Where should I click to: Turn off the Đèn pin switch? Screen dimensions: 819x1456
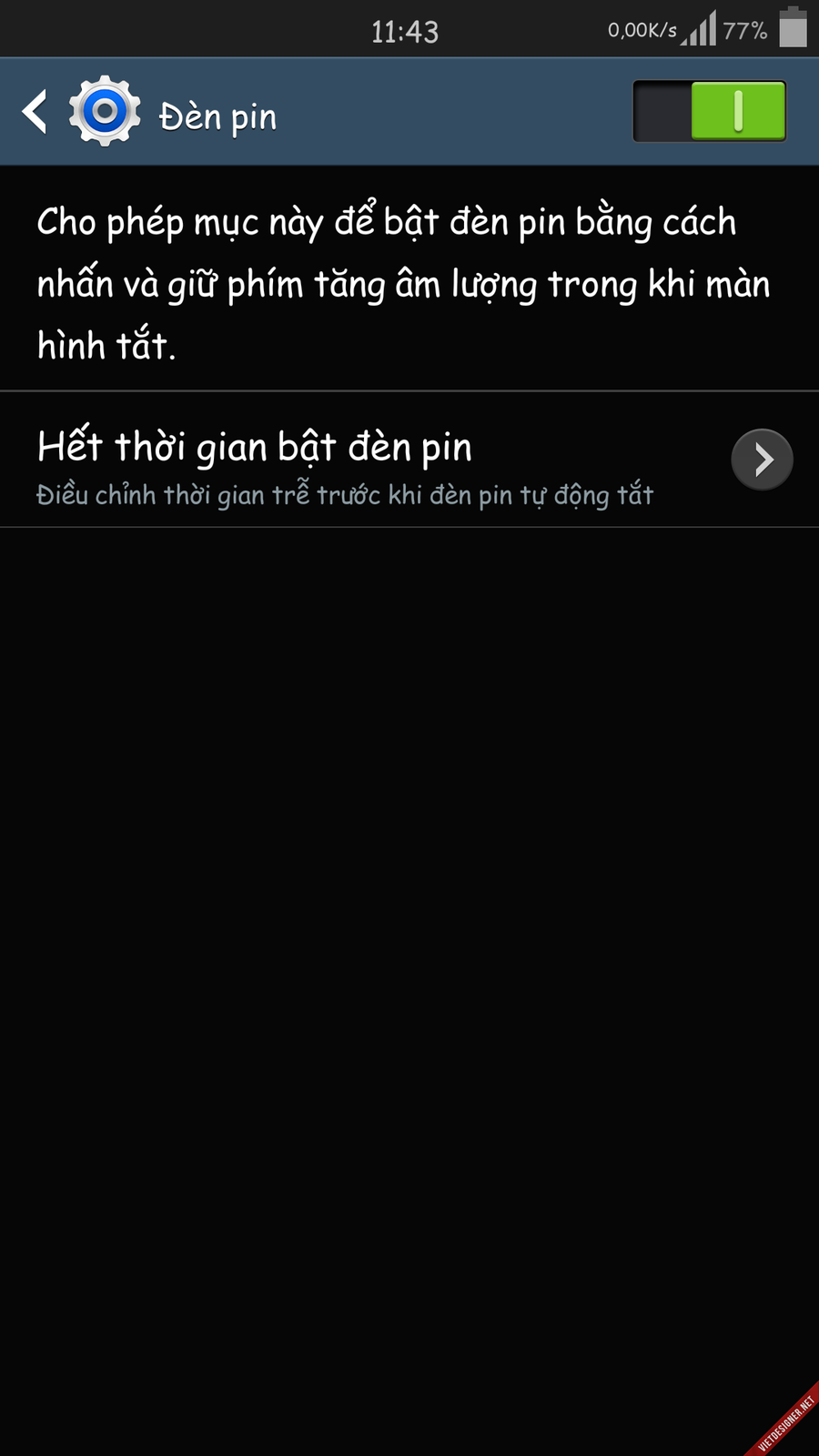click(x=709, y=111)
